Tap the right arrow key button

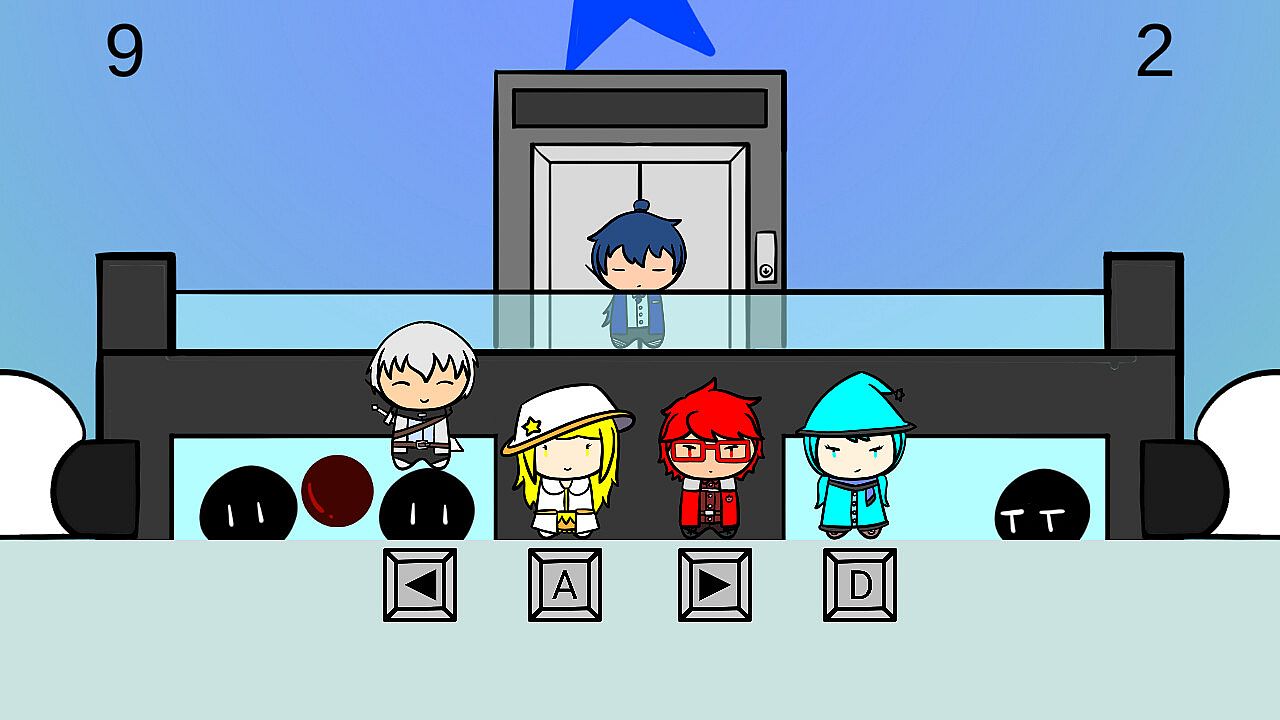click(714, 585)
